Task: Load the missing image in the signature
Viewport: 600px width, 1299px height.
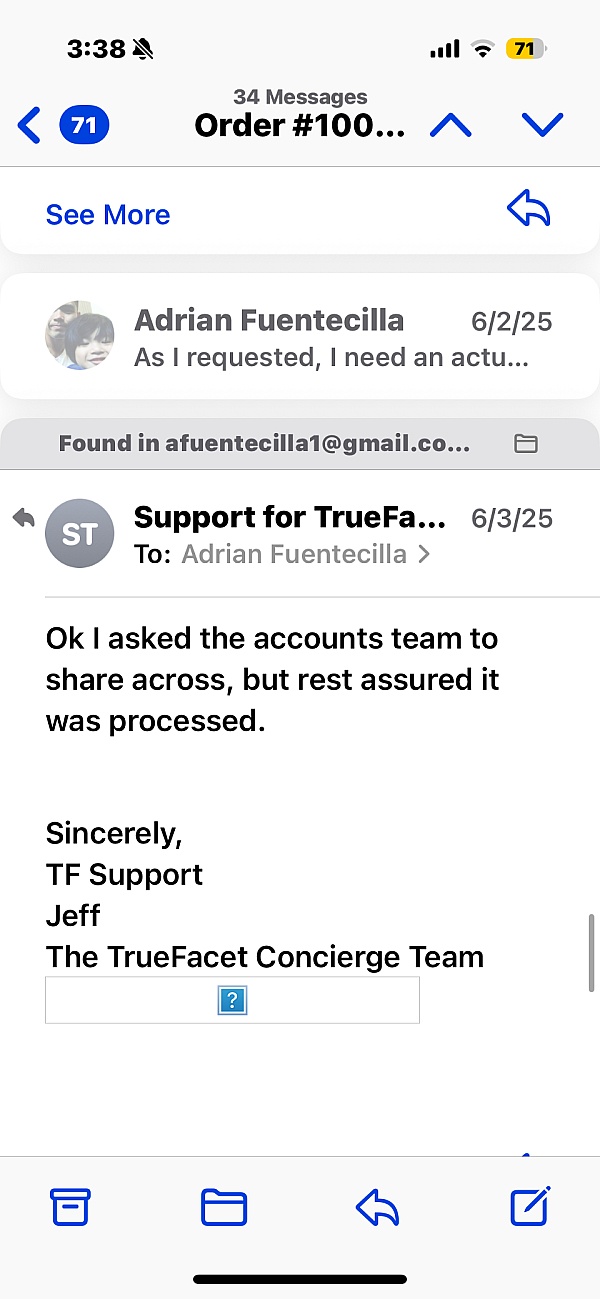Action: [x=232, y=1000]
